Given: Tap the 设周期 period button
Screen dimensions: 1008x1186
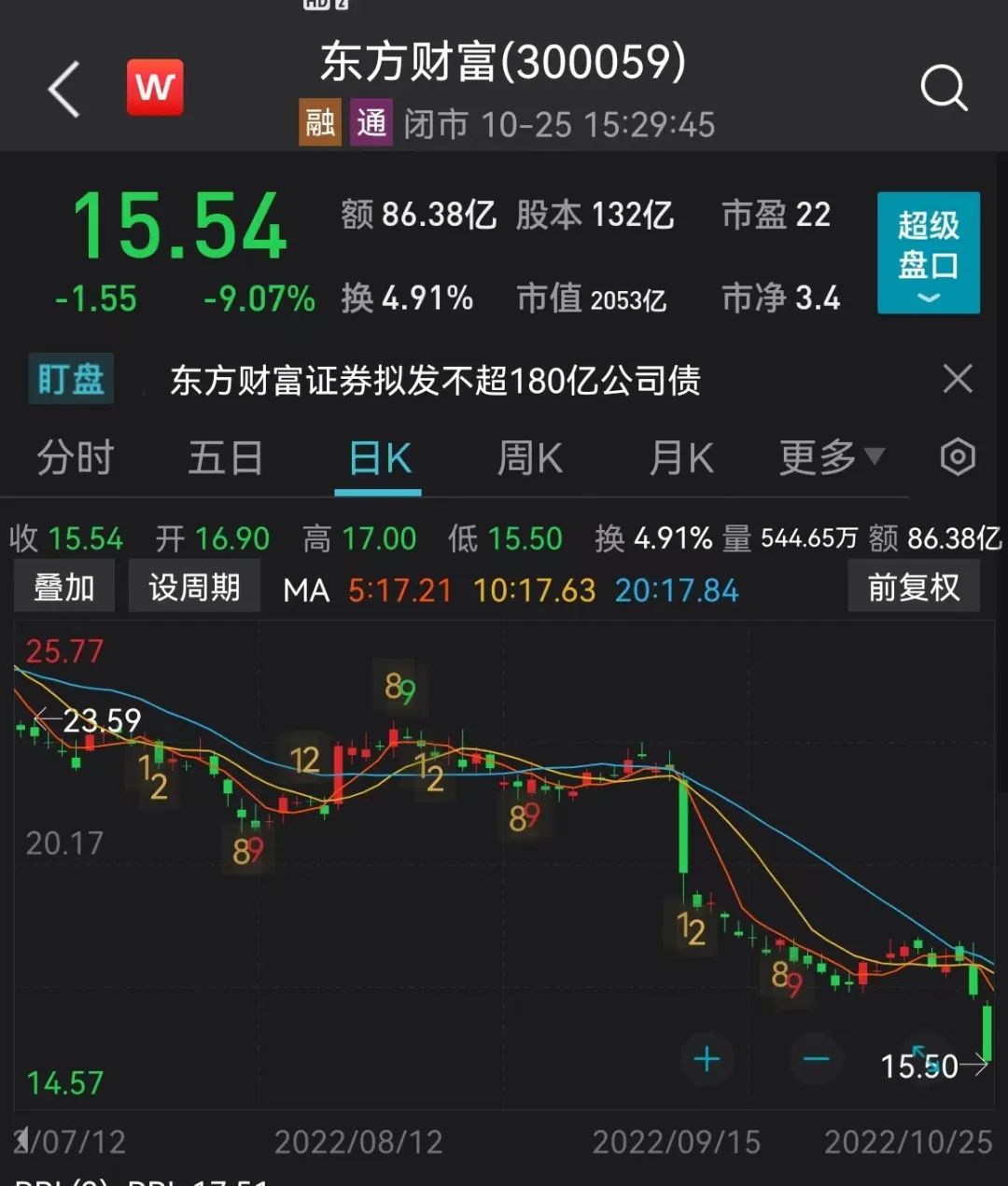Looking at the screenshot, I should pyautogui.click(x=194, y=588).
